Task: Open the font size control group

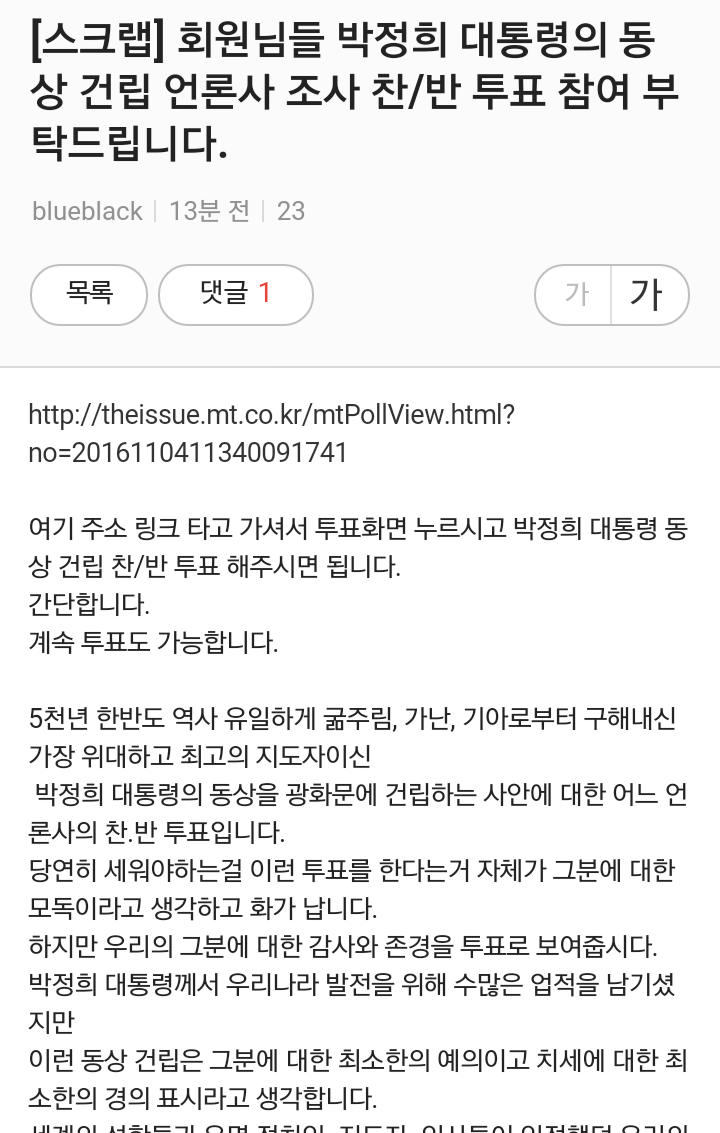Action: (610, 294)
